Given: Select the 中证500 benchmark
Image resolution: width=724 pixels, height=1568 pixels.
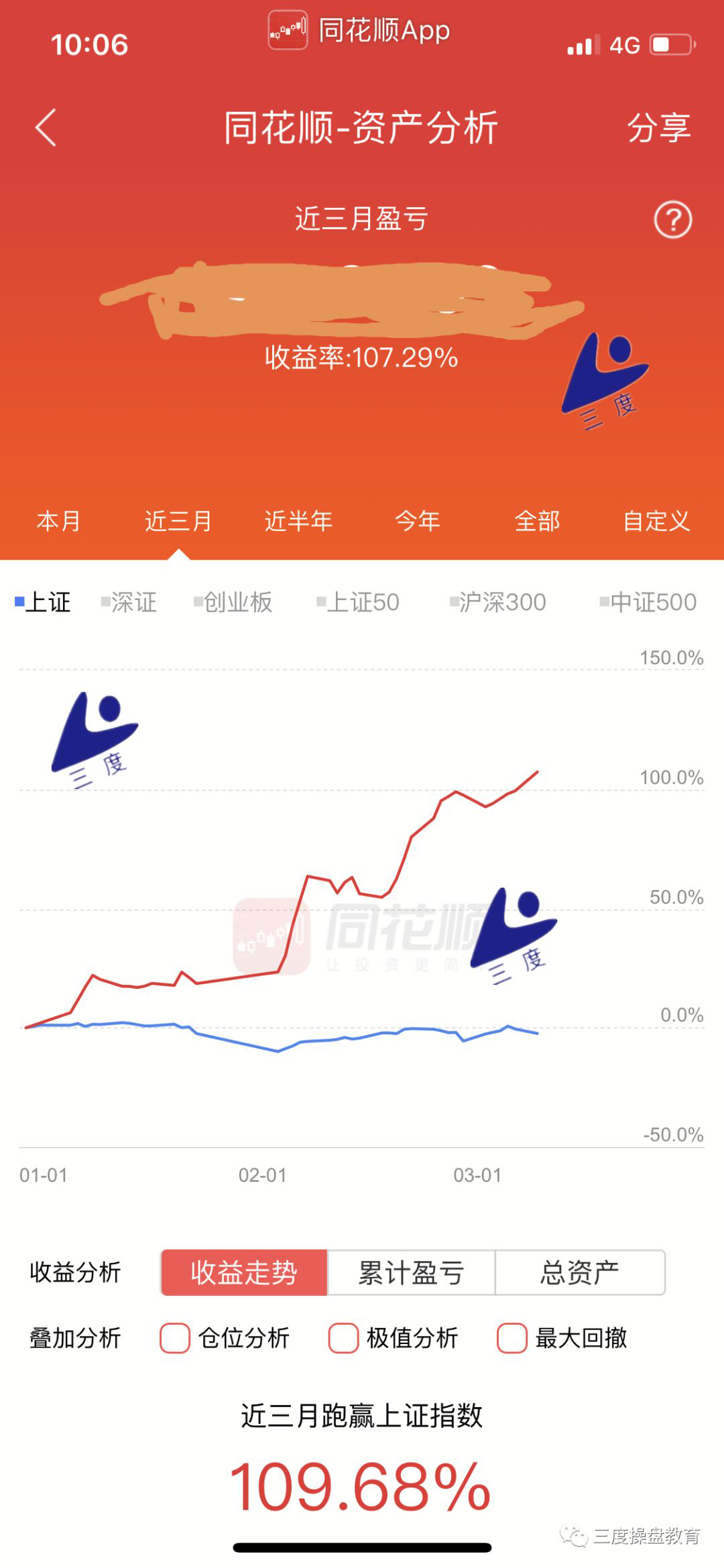Looking at the screenshot, I should [x=648, y=602].
